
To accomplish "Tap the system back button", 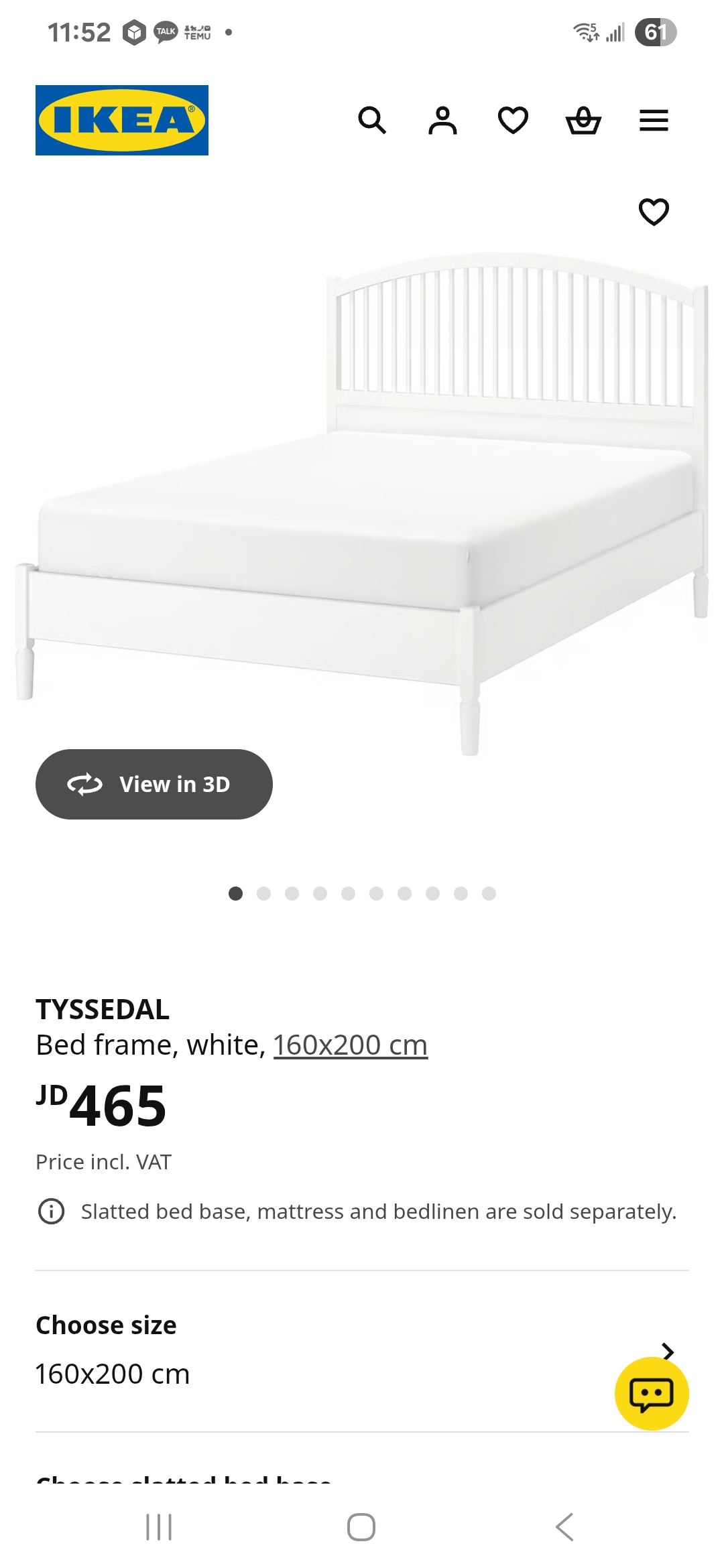I will pos(564,1527).
